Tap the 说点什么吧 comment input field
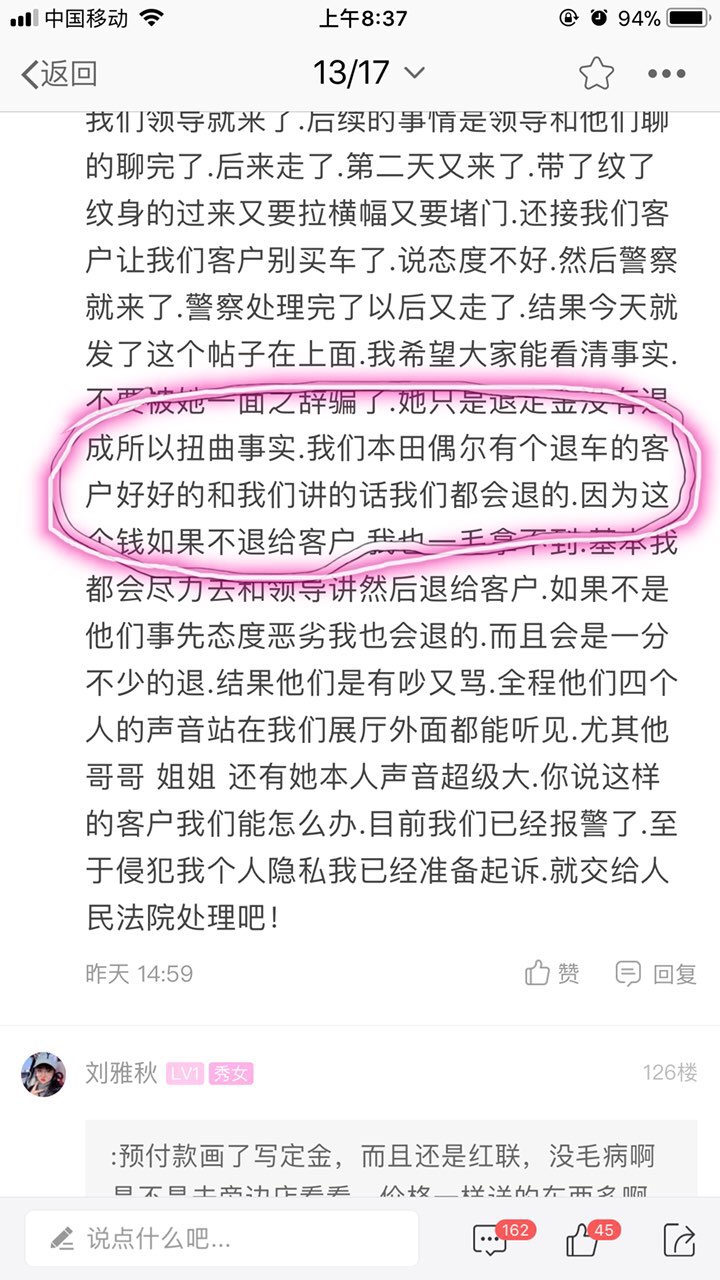This screenshot has height=1280, width=720. [222, 1239]
